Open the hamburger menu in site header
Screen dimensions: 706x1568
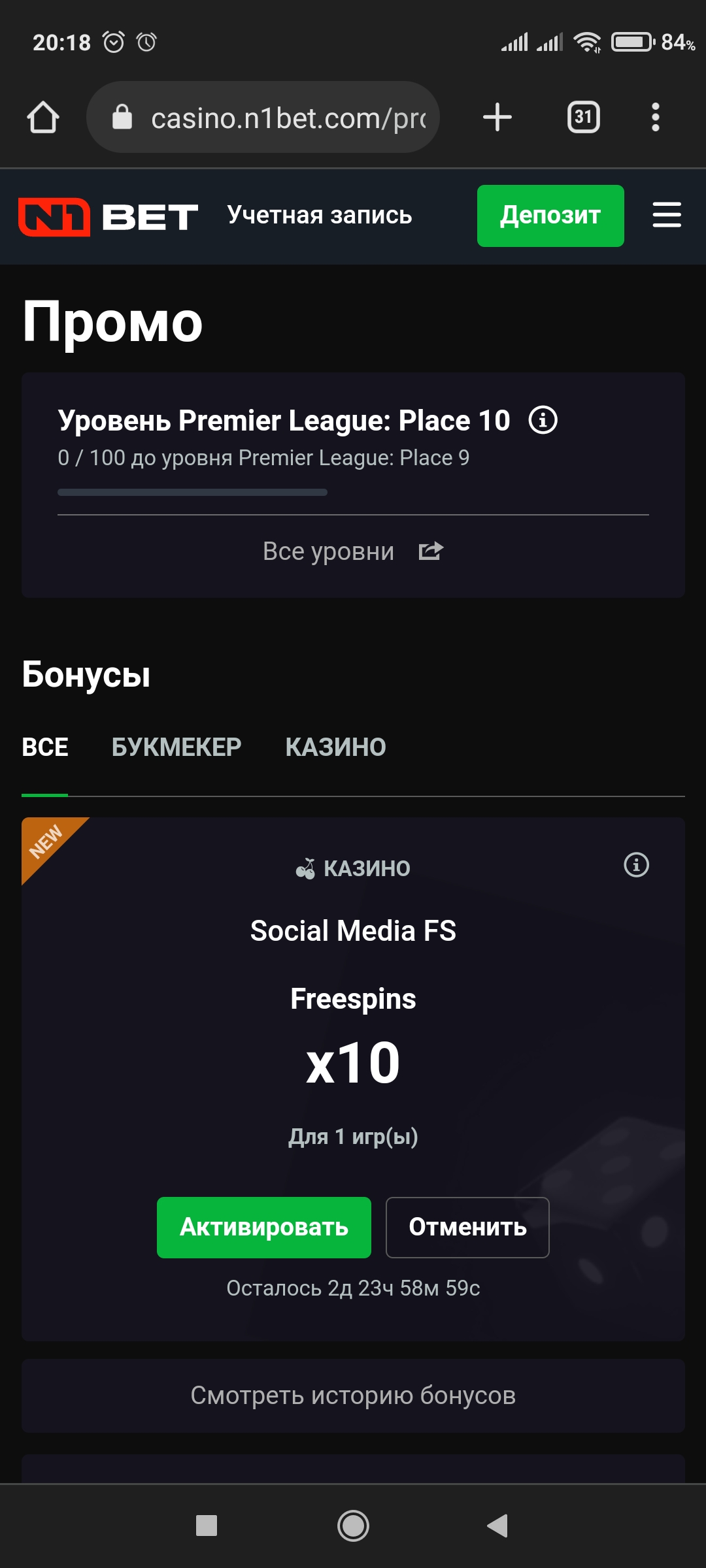[666, 215]
